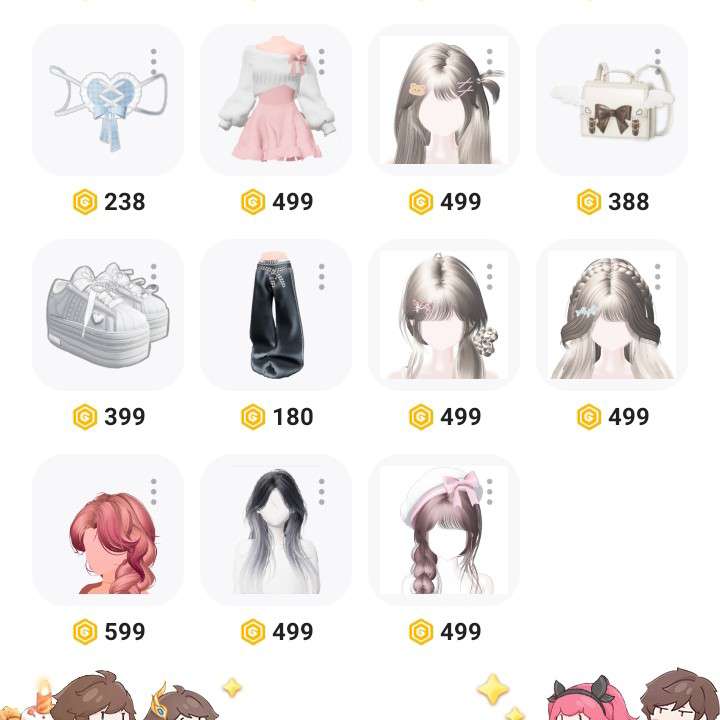
Task: Open three-dot menu on winged backpack
Action: tap(658, 62)
